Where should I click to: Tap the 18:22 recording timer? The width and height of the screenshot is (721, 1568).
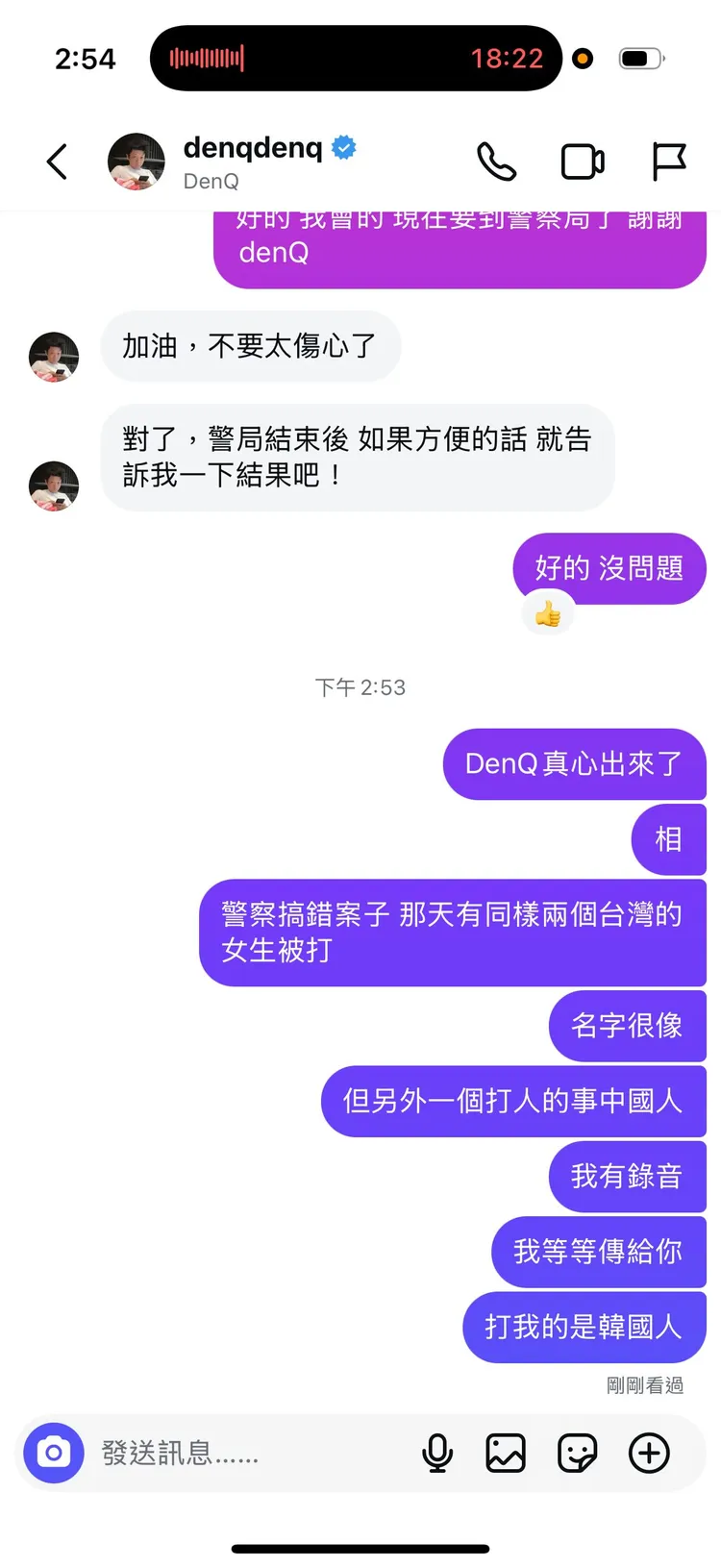pyautogui.click(x=508, y=58)
